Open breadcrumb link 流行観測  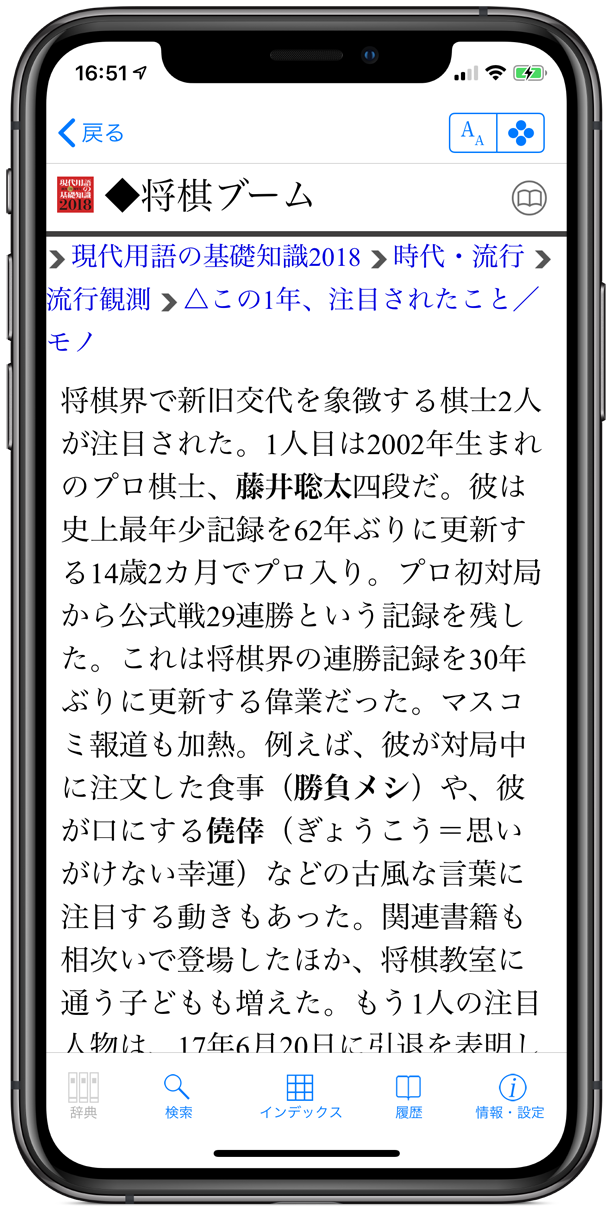[x=98, y=298]
